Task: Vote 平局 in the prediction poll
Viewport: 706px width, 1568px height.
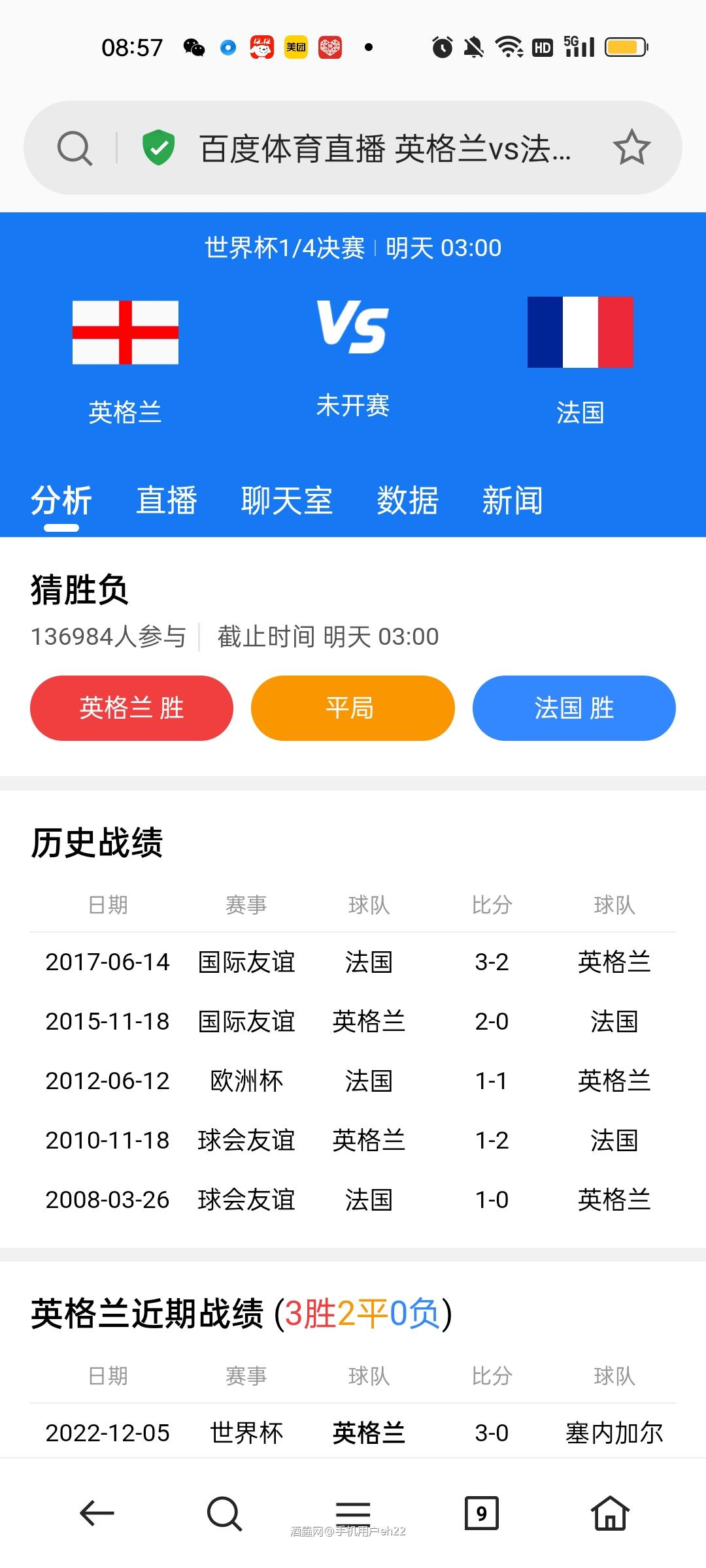Action: (x=352, y=708)
